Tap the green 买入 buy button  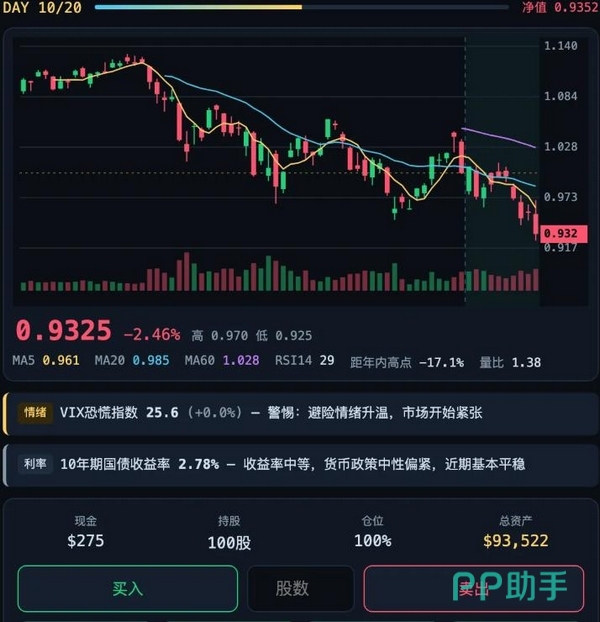pos(128,589)
